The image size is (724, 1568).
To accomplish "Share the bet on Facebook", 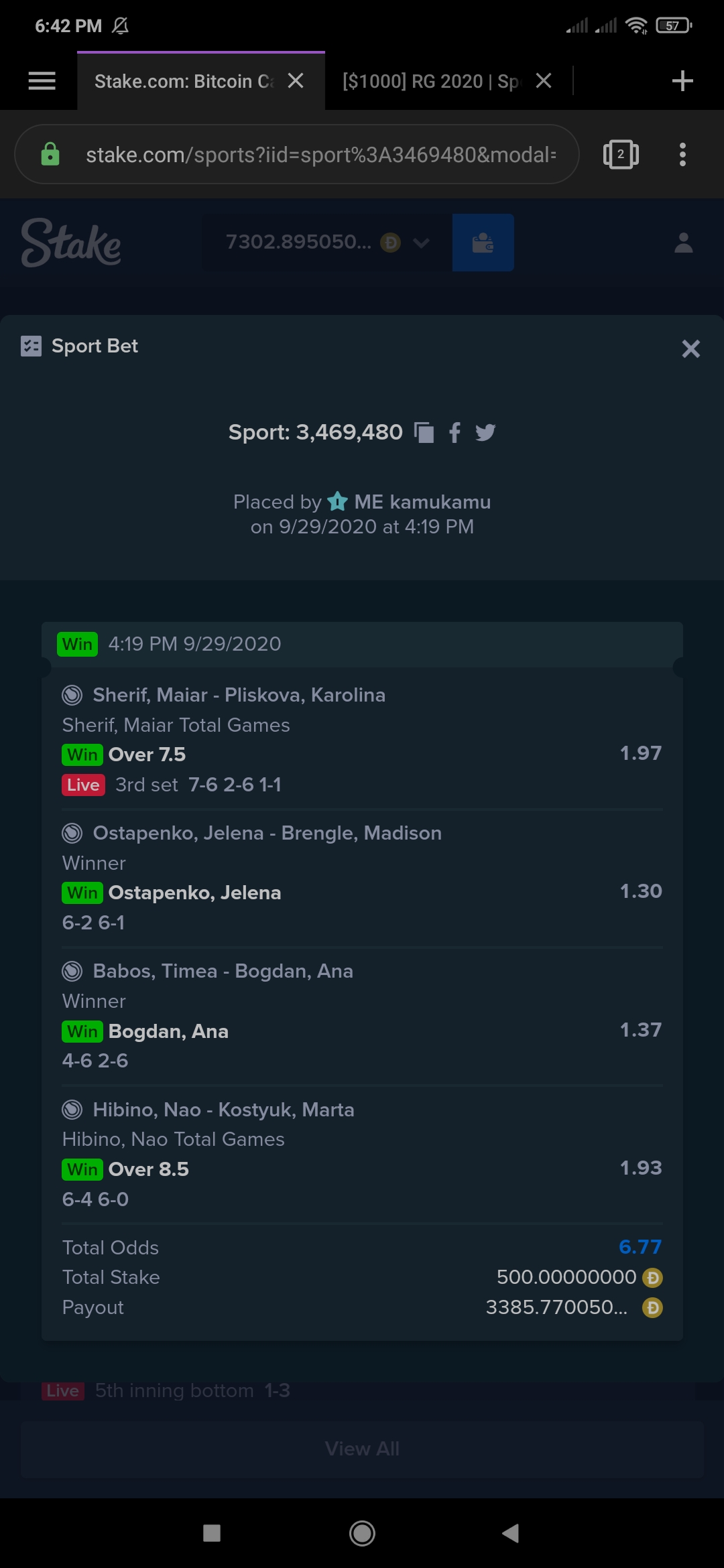I will 455,433.
